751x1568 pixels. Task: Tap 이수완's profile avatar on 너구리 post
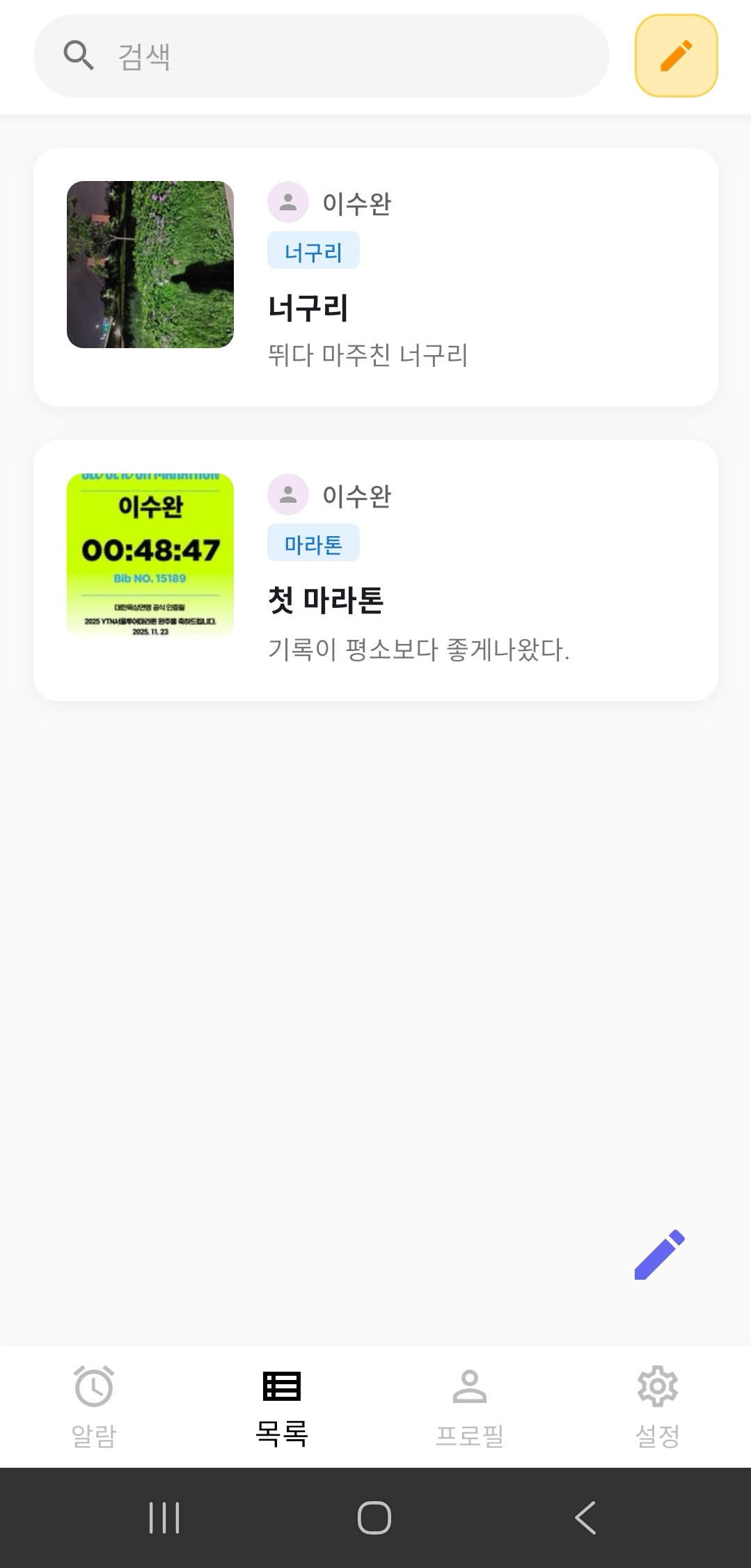pyautogui.click(x=287, y=203)
